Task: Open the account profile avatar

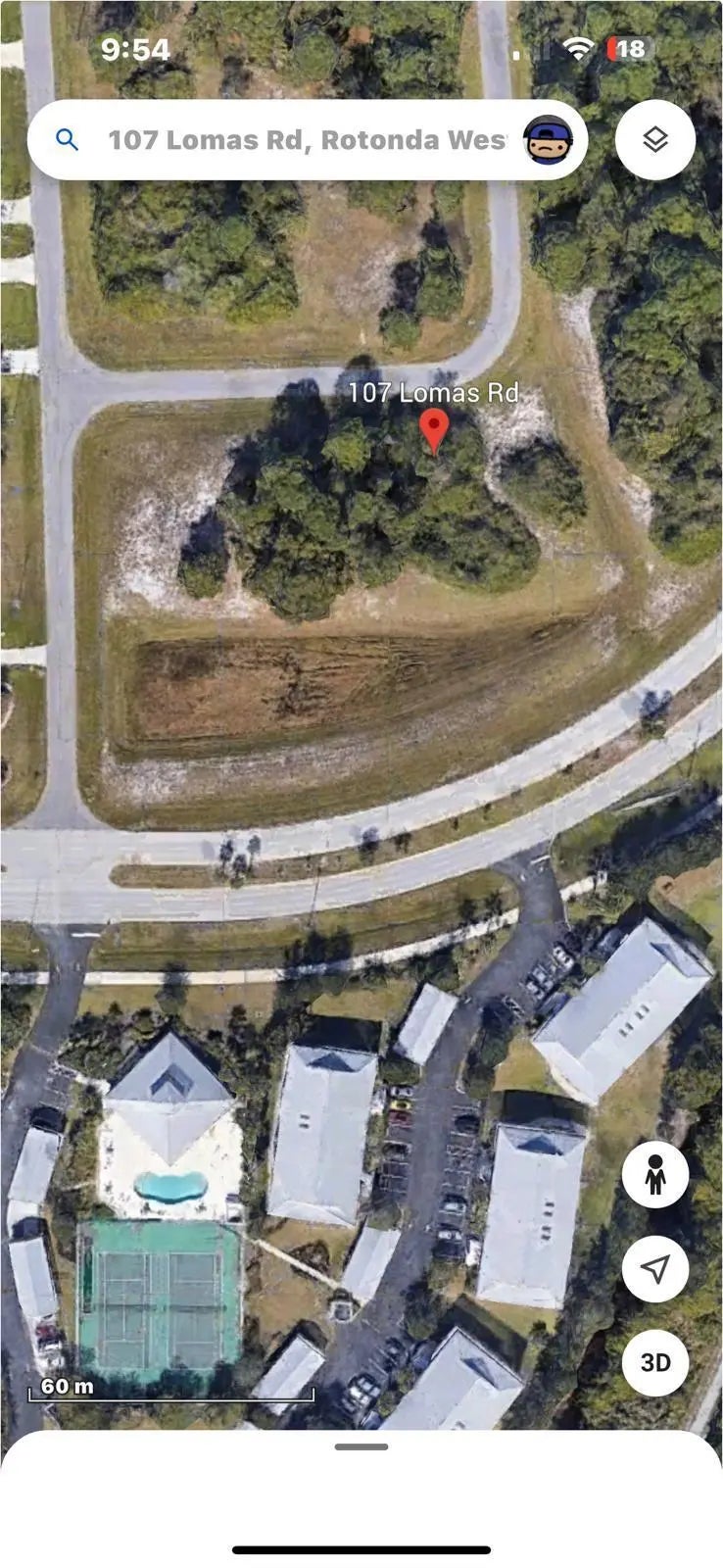Action: point(548,140)
